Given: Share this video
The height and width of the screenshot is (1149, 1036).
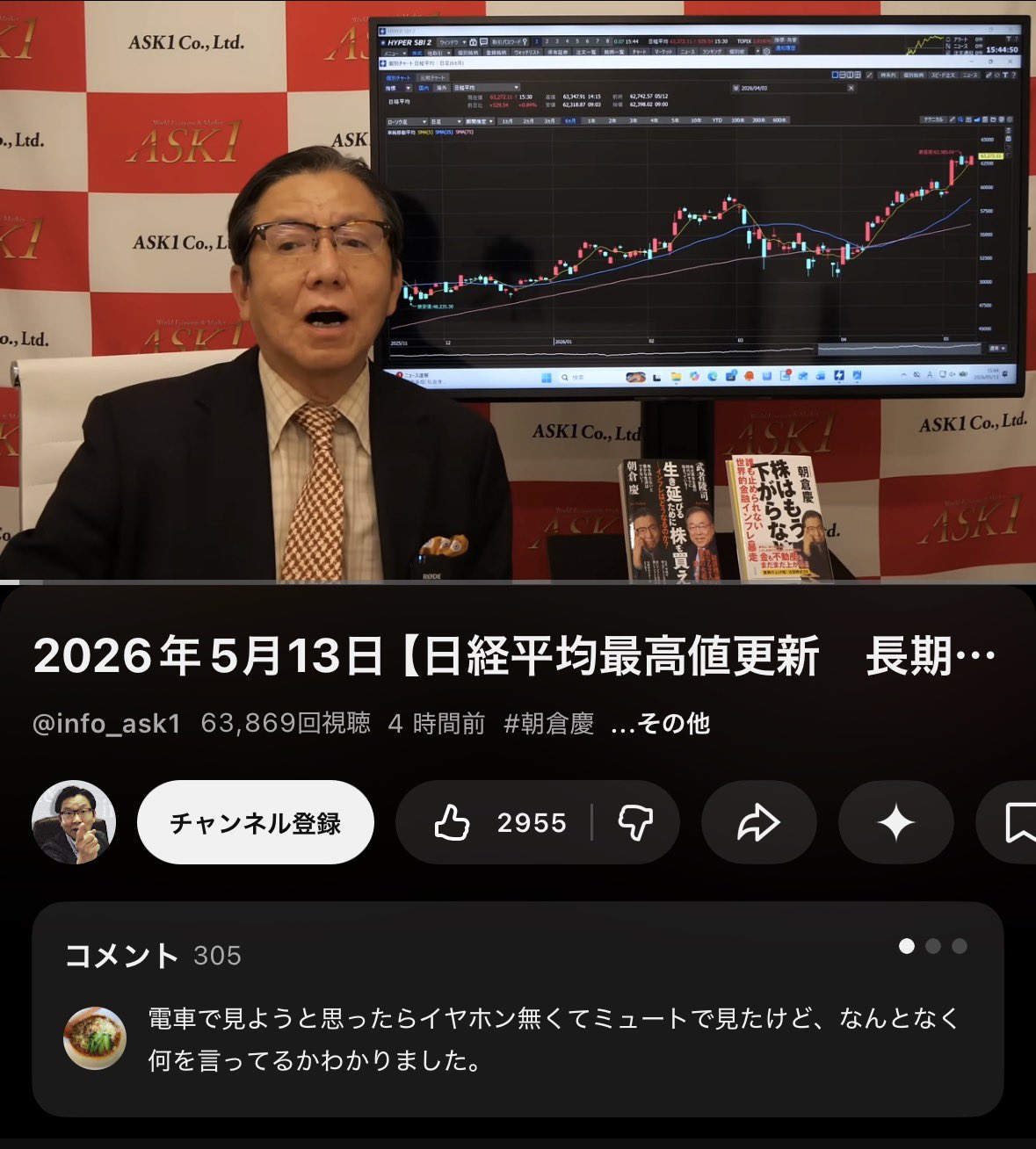Looking at the screenshot, I should (758, 823).
